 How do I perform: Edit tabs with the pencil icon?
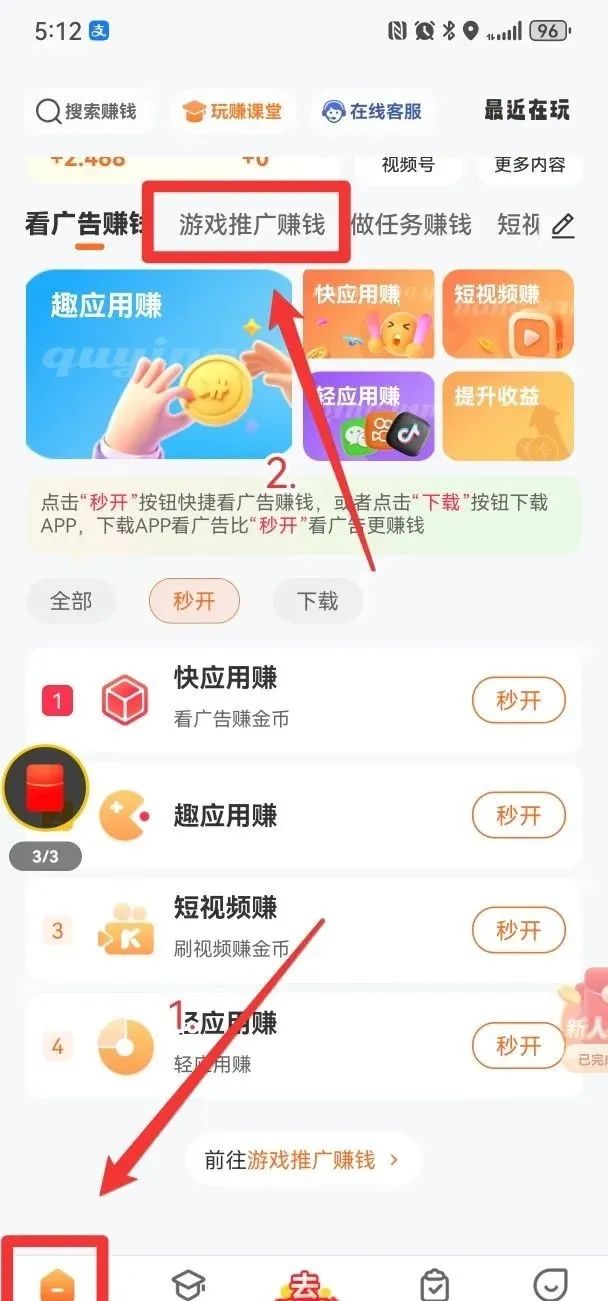pos(563,226)
